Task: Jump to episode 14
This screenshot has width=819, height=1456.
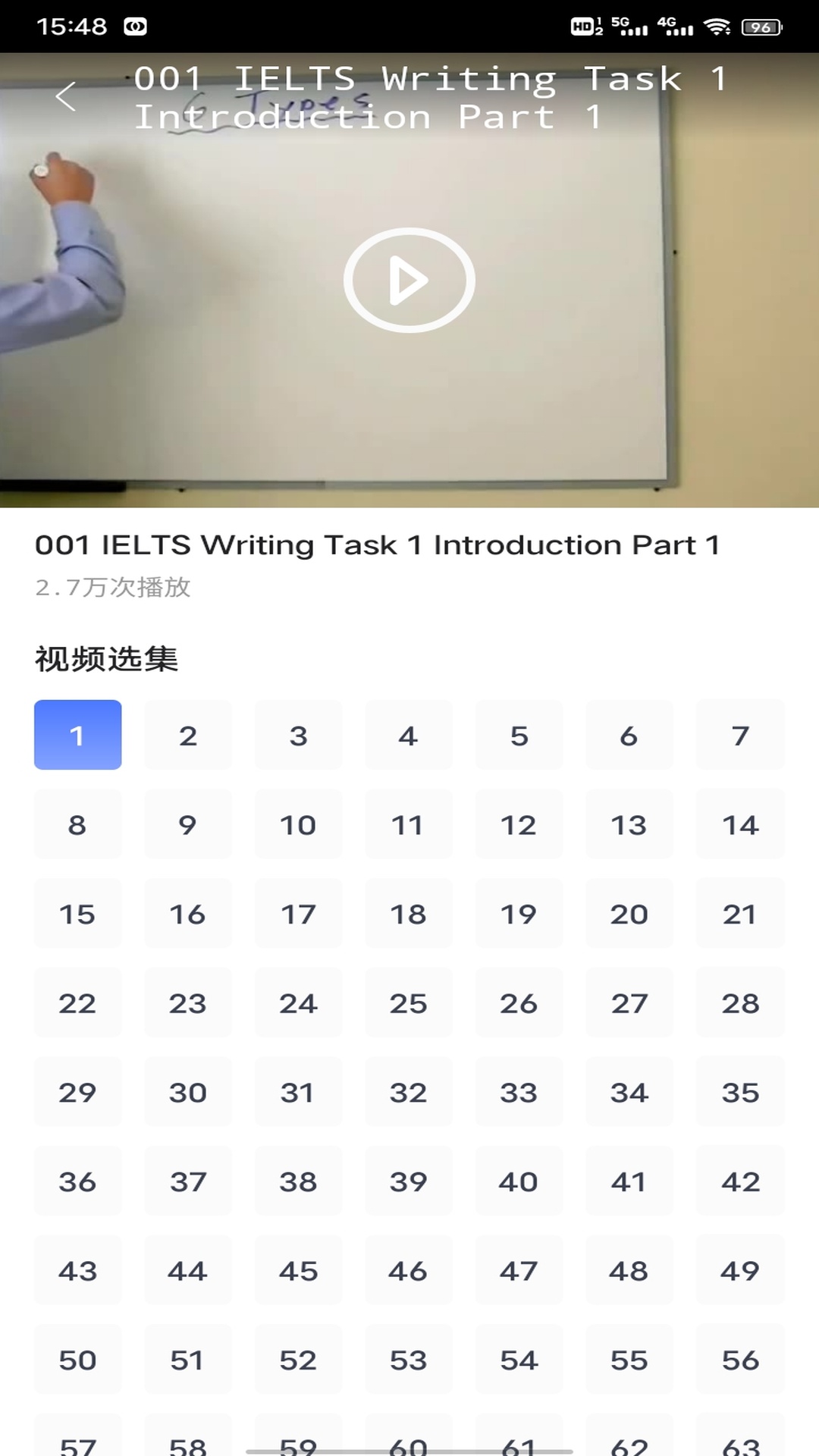Action: pyautogui.click(x=739, y=824)
